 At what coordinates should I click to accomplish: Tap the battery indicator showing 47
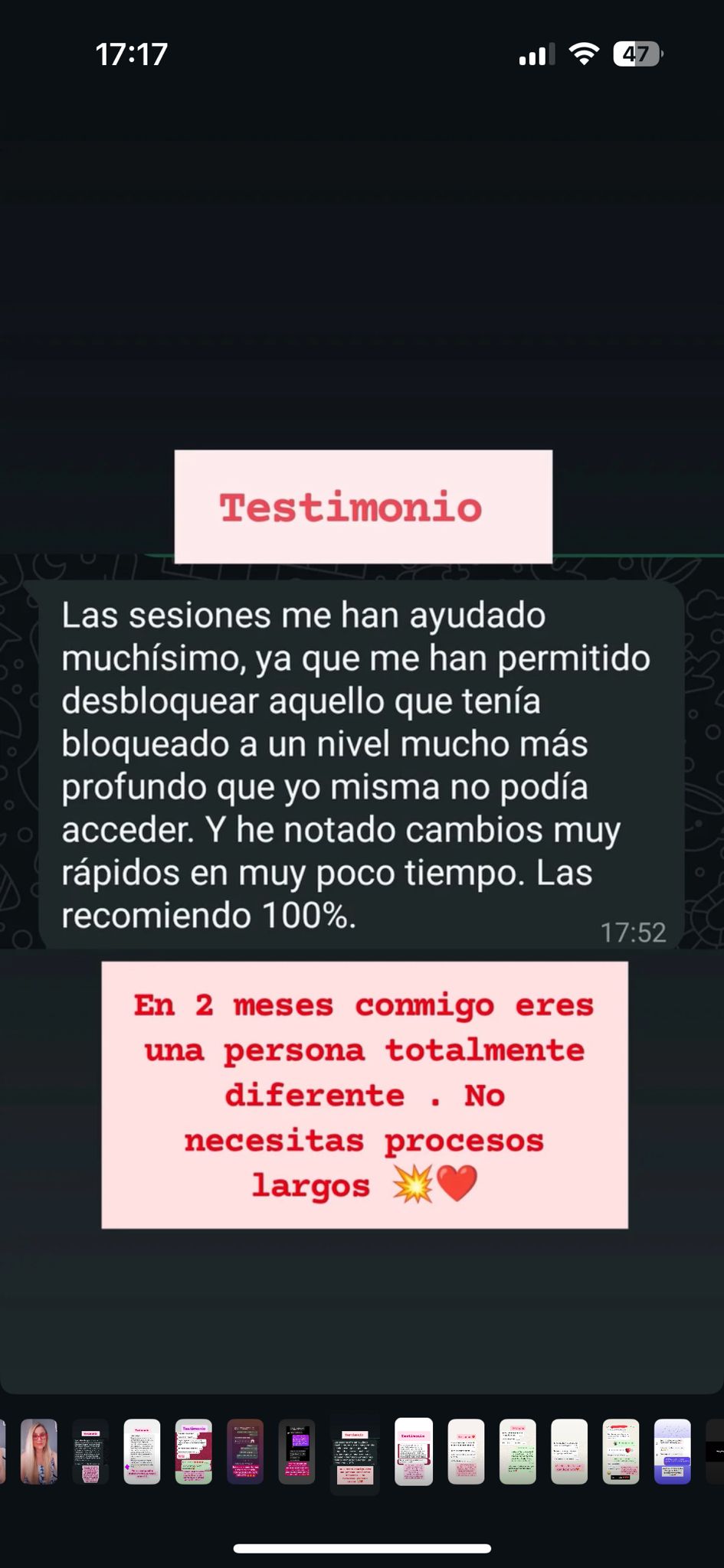coord(637,54)
